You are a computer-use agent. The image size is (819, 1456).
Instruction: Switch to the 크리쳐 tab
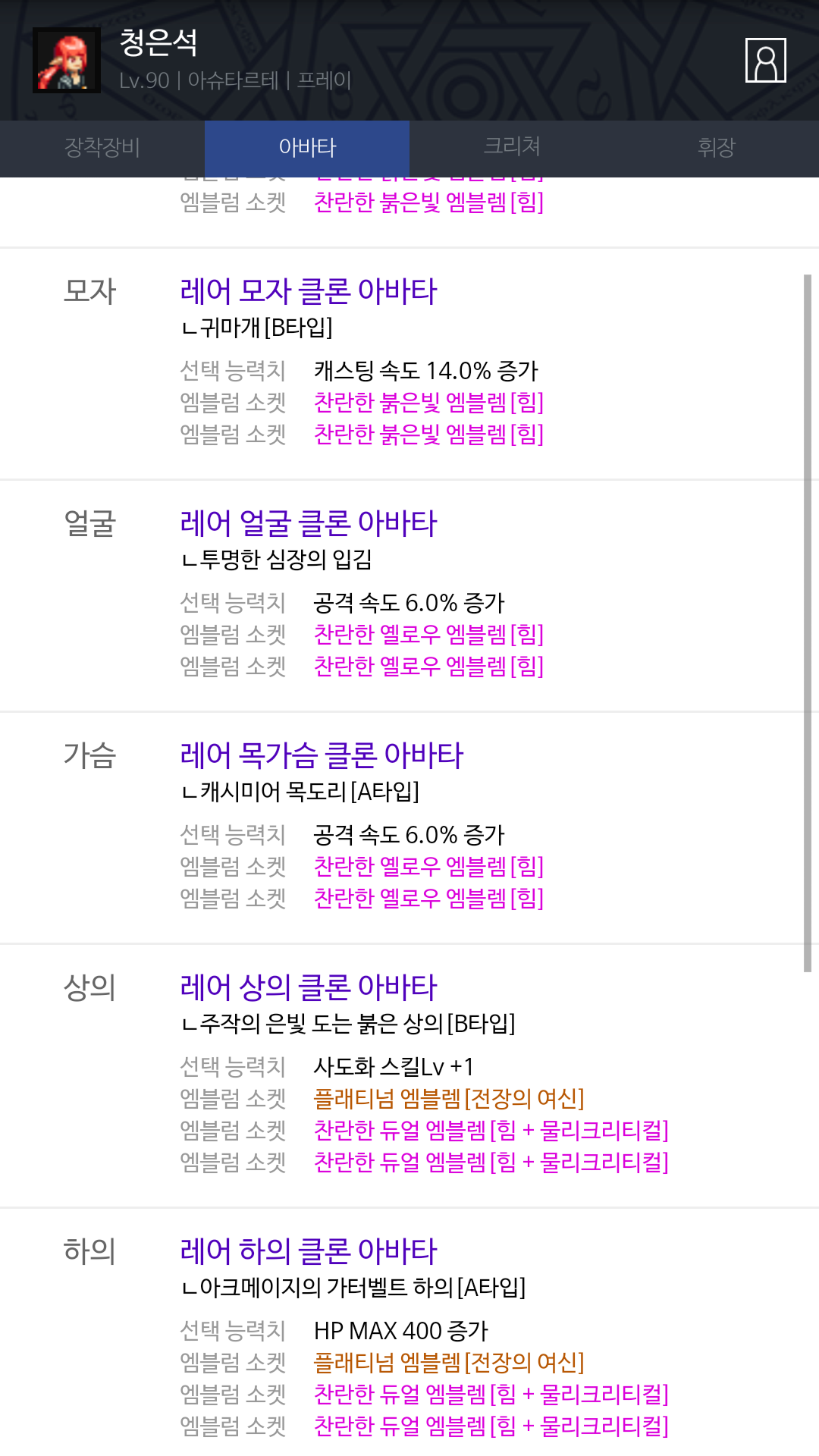(x=512, y=147)
